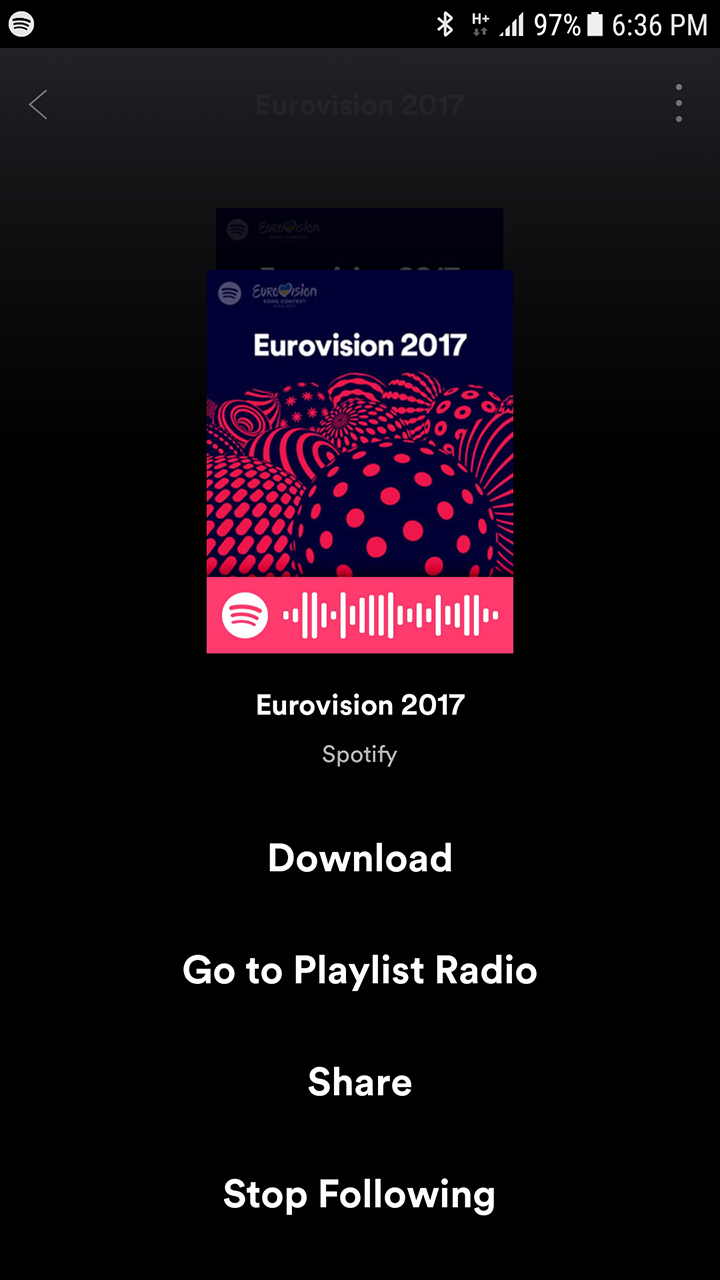Tap Stop Following to unfollow the playlist
This screenshot has height=1280, width=720.
pyautogui.click(x=360, y=1194)
